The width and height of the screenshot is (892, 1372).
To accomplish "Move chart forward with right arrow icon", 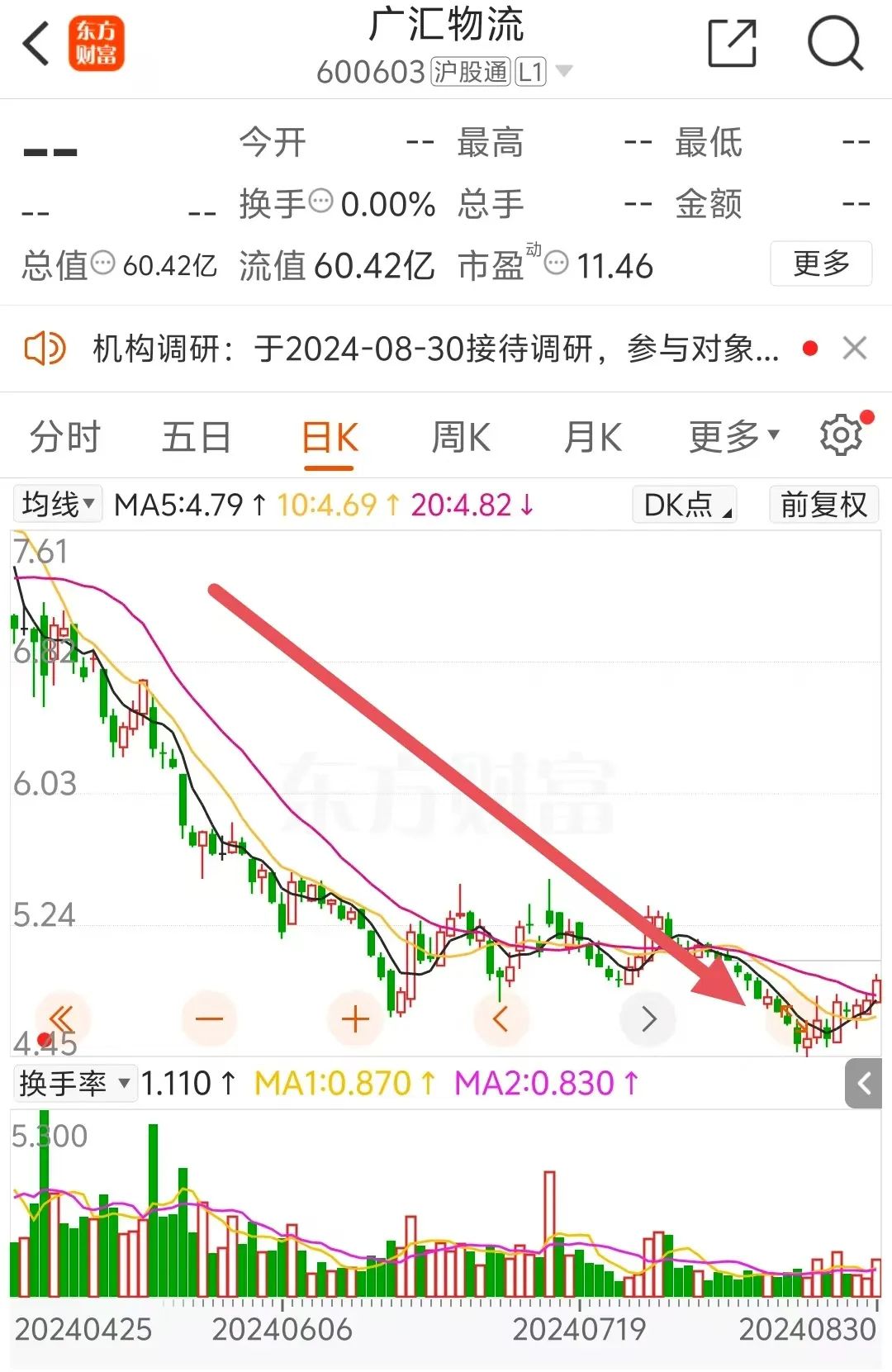I will pos(648,1018).
